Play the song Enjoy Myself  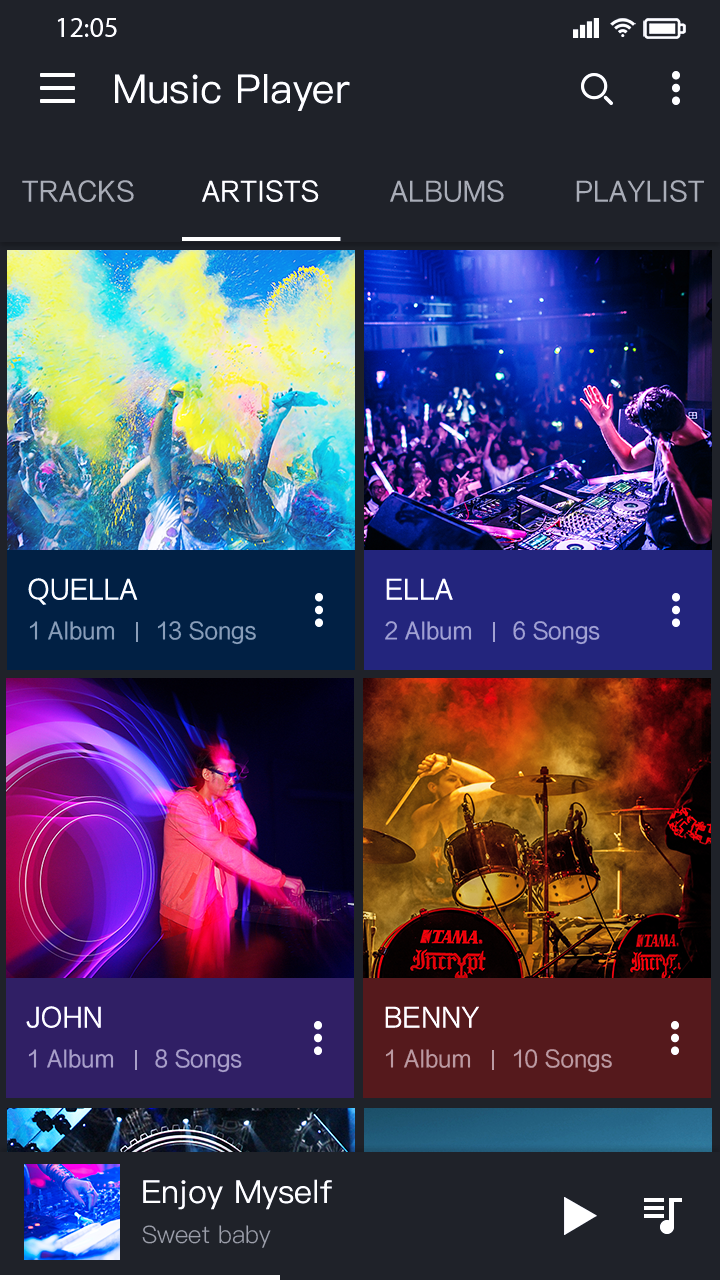point(579,1215)
